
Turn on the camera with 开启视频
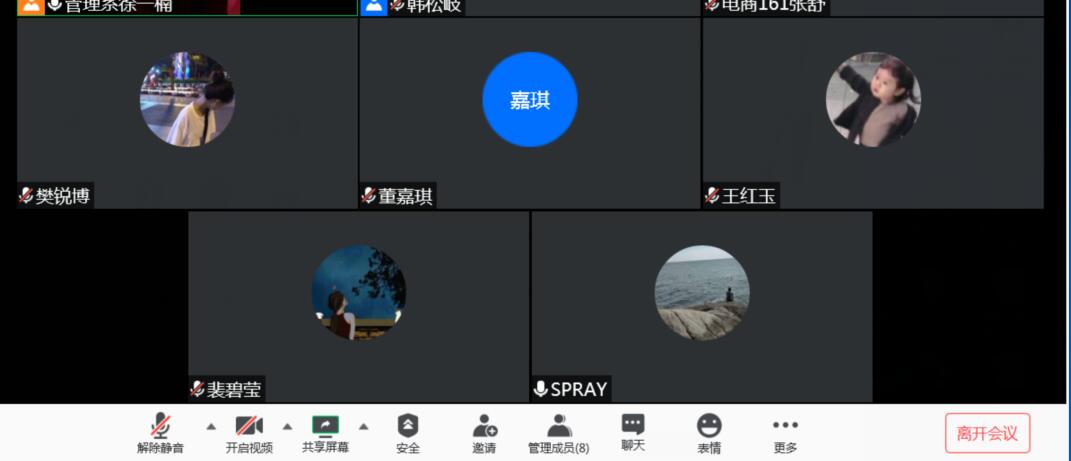point(249,433)
